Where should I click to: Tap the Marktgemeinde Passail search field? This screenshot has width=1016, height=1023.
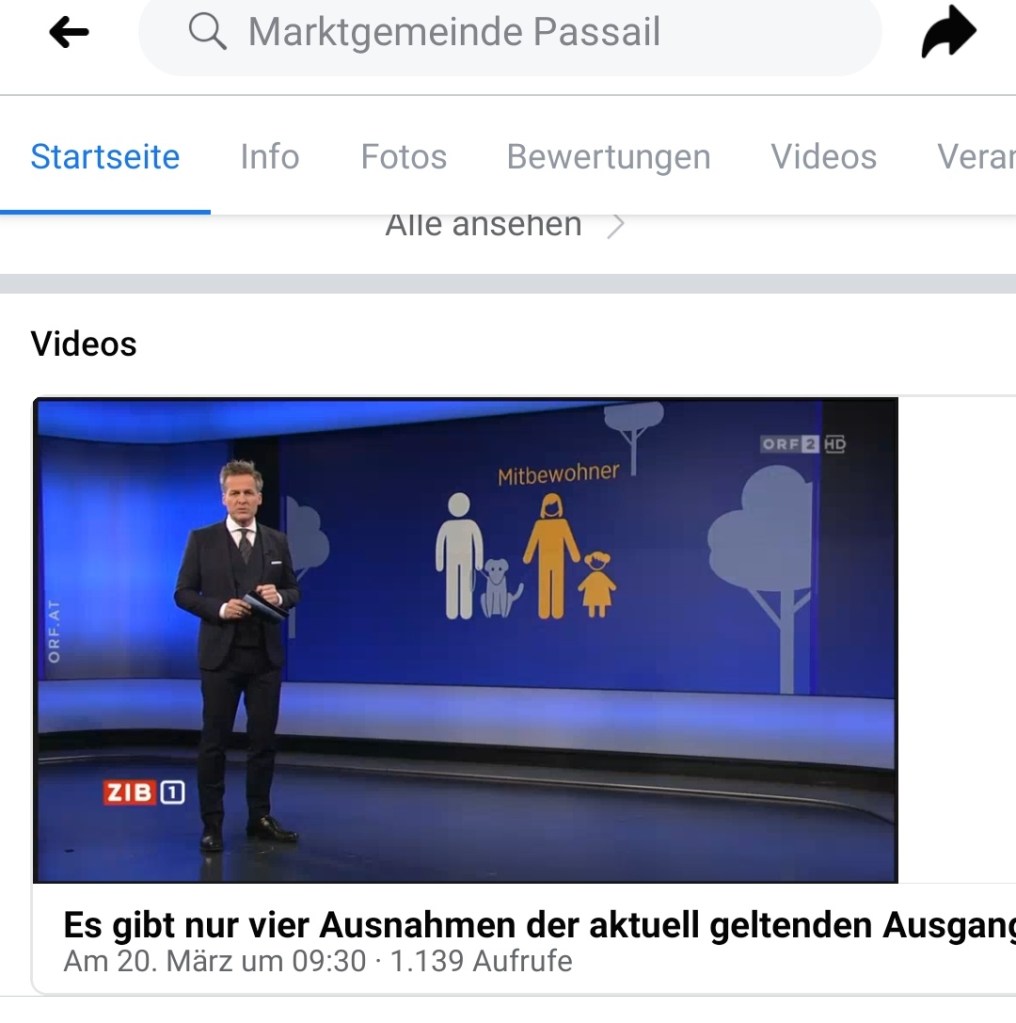tap(509, 33)
